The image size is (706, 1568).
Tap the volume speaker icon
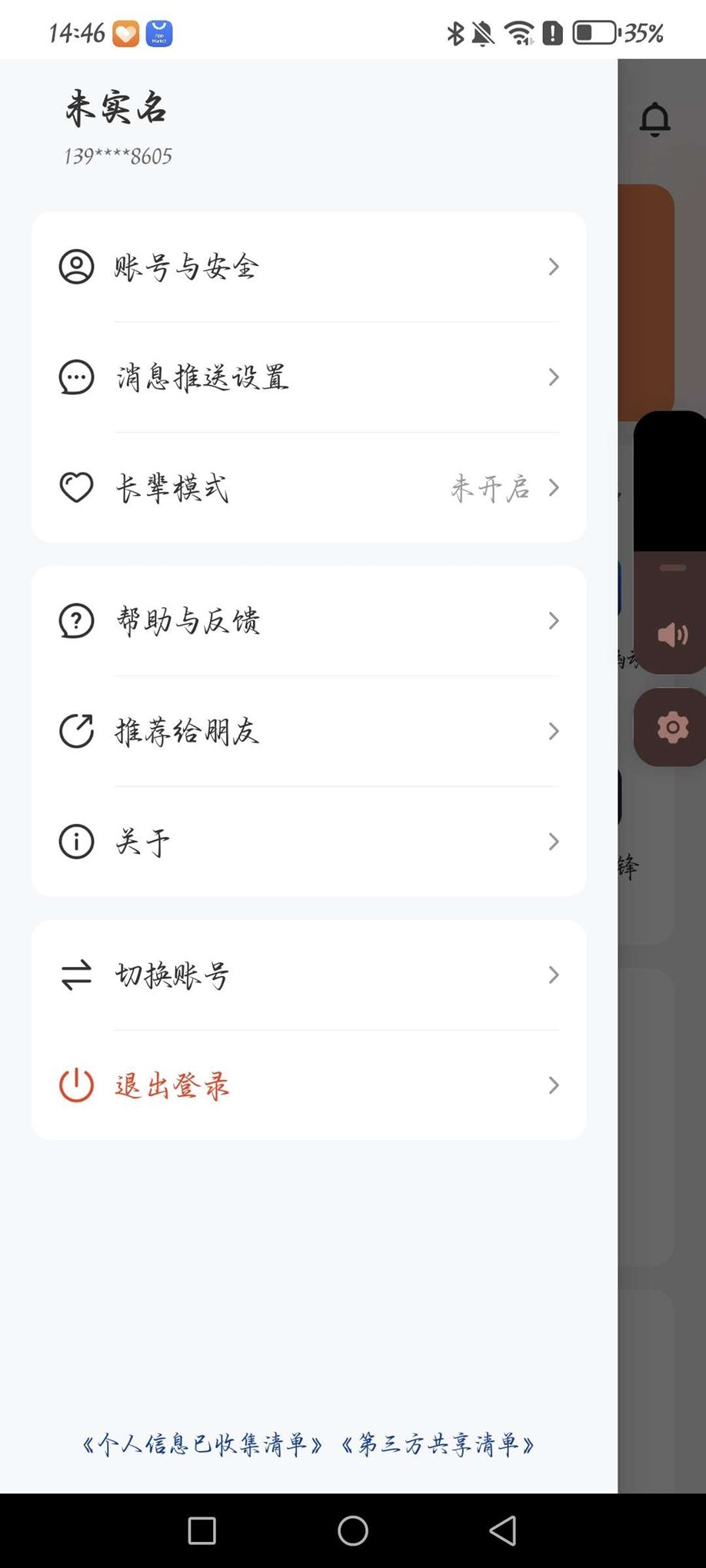point(672,635)
